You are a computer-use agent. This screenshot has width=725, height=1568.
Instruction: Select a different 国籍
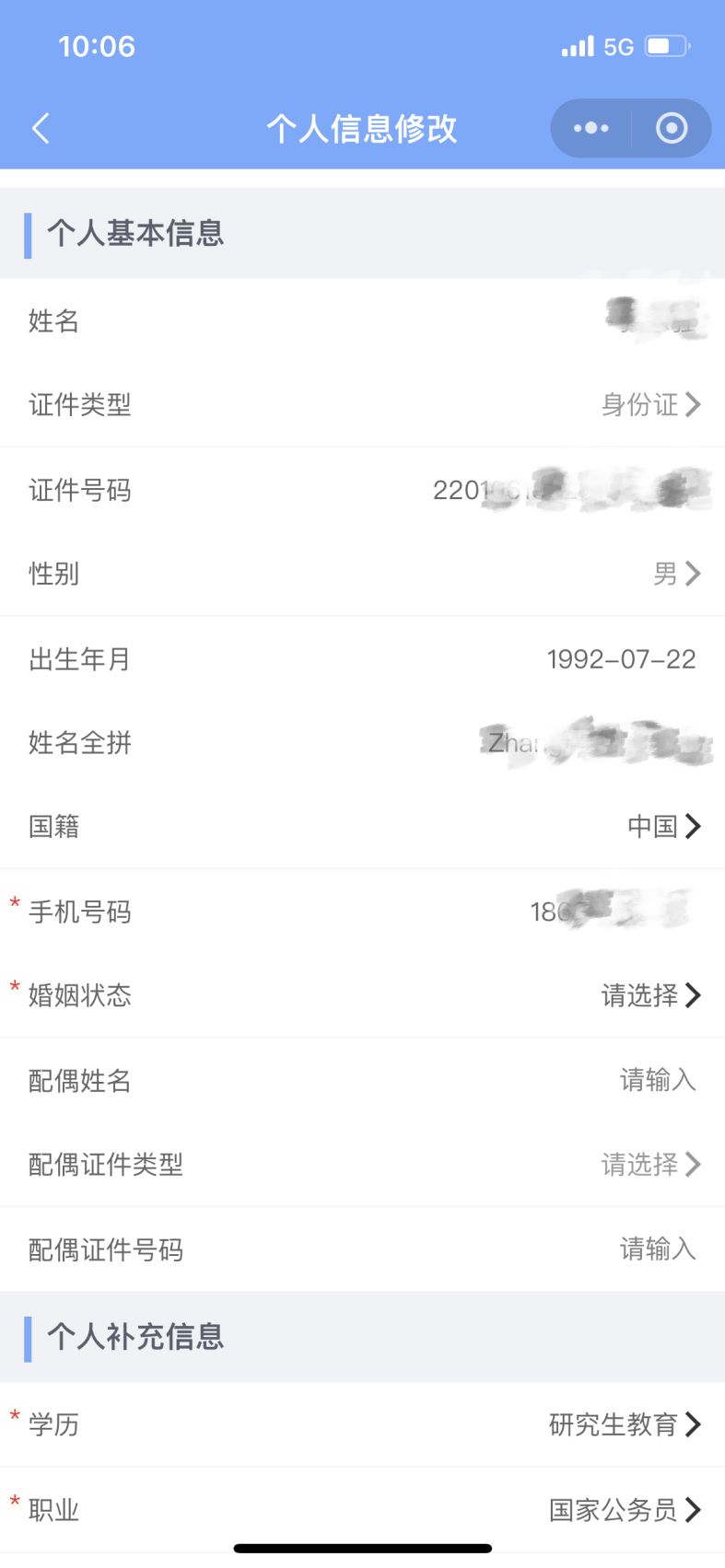tap(362, 827)
